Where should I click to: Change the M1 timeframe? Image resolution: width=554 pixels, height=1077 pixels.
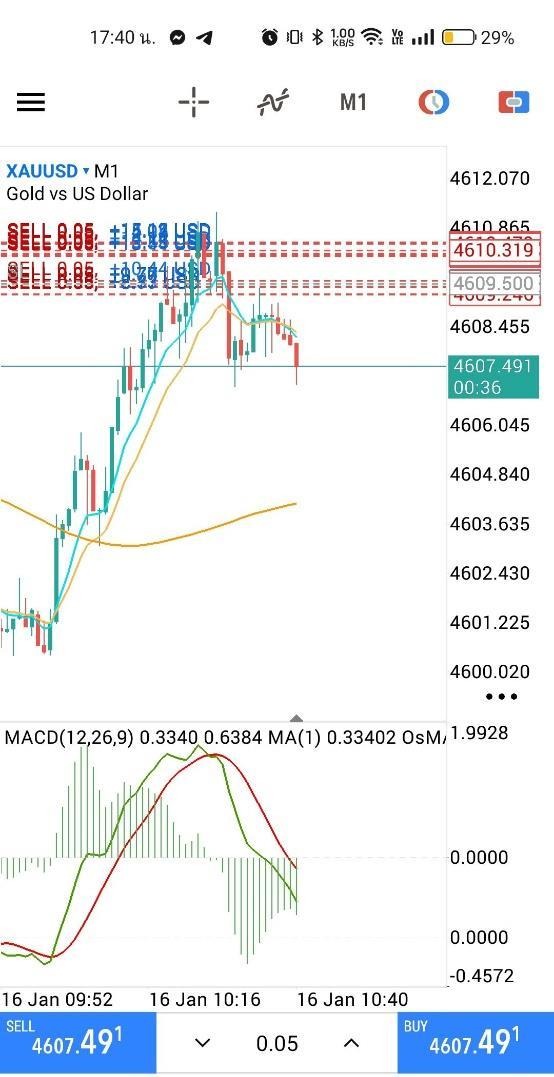click(353, 103)
